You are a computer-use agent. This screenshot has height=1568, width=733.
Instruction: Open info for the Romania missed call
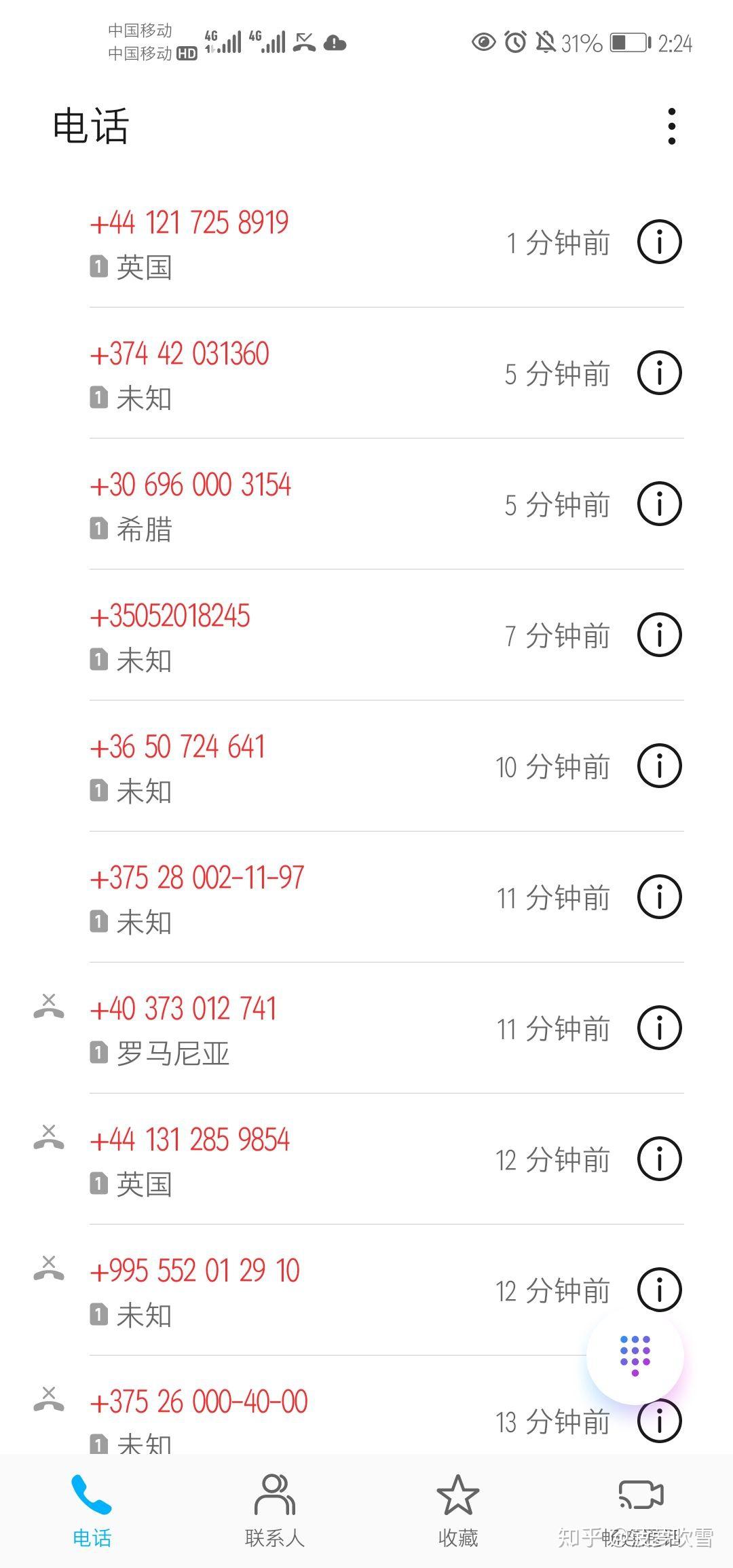click(658, 1028)
